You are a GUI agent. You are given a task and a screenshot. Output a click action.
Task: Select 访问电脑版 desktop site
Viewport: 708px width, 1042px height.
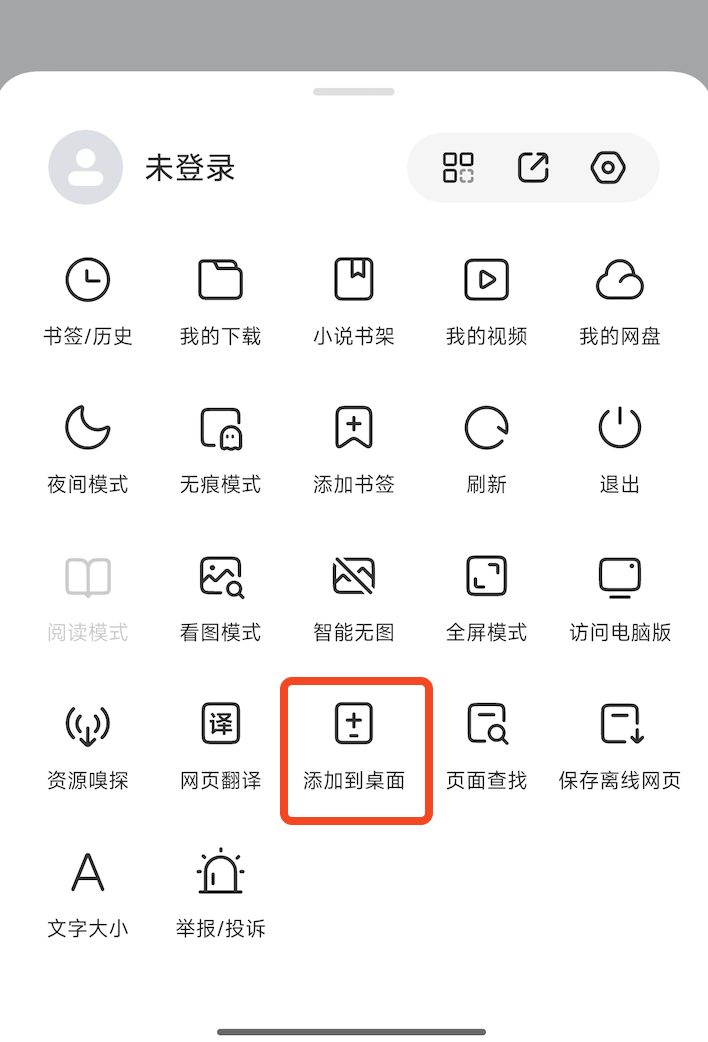620,597
